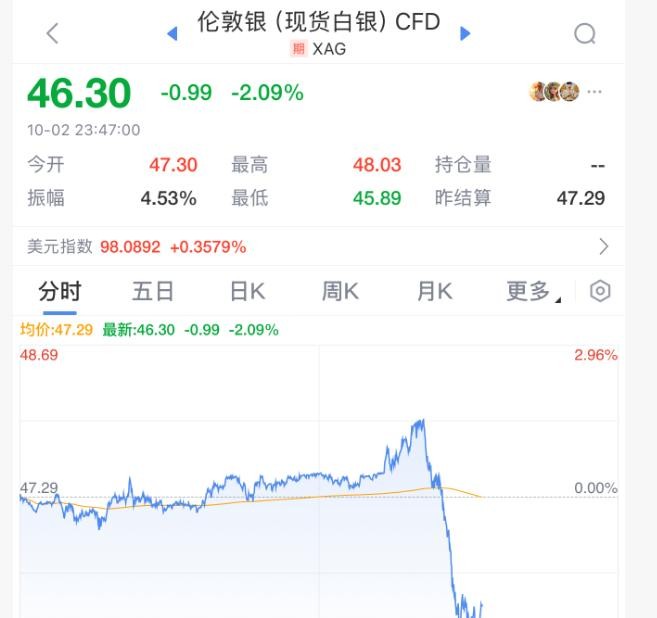This screenshot has height=618, width=657.
Task: Open the chart settings icon
Action: point(600,291)
